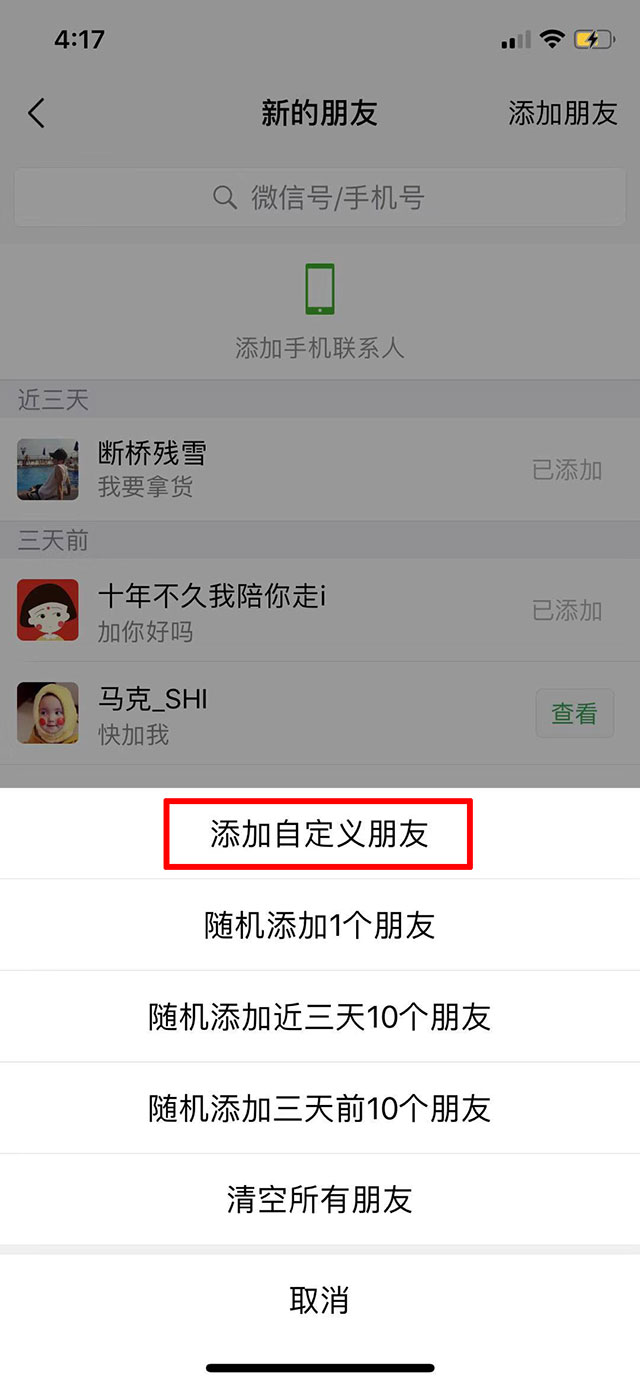Select 随机添加近三天10个朋友

point(319,1017)
